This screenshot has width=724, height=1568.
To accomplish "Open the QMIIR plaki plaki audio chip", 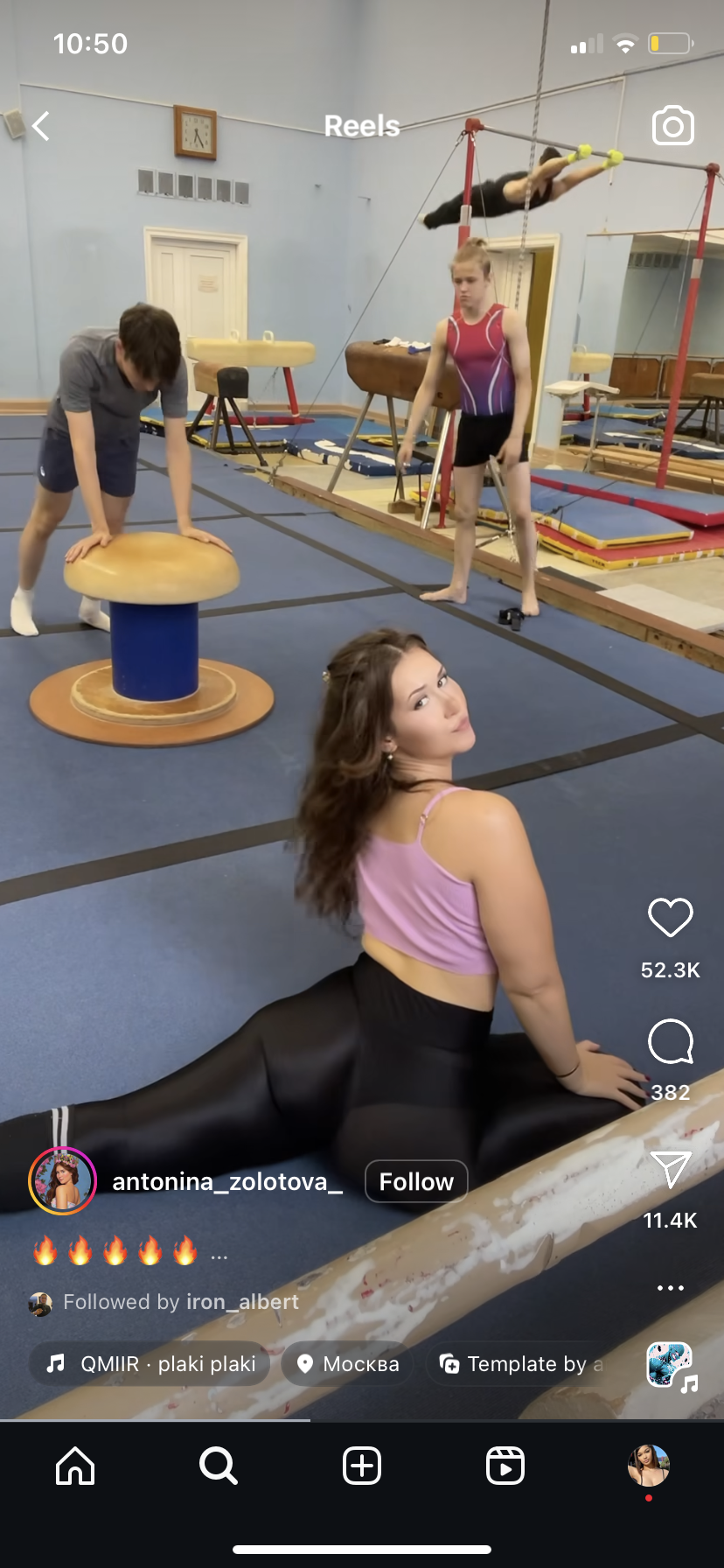I will point(150,1363).
